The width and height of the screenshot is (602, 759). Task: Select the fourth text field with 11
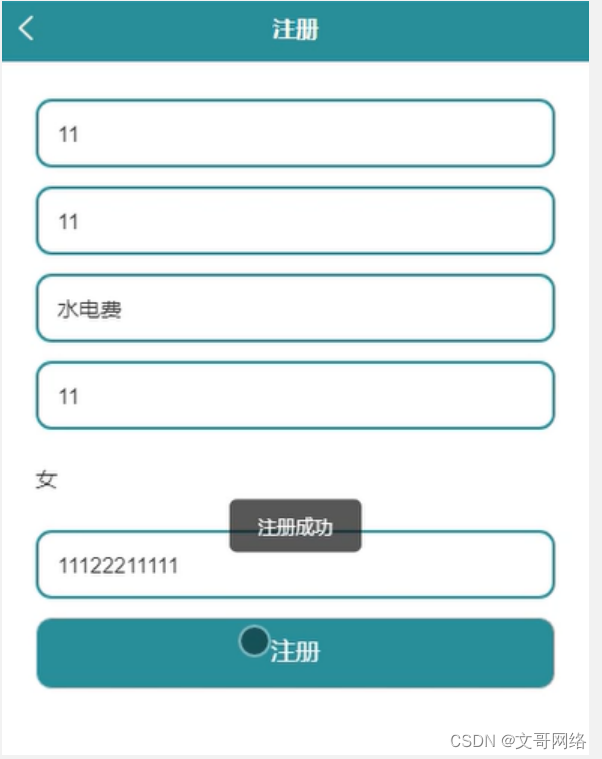click(295, 395)
